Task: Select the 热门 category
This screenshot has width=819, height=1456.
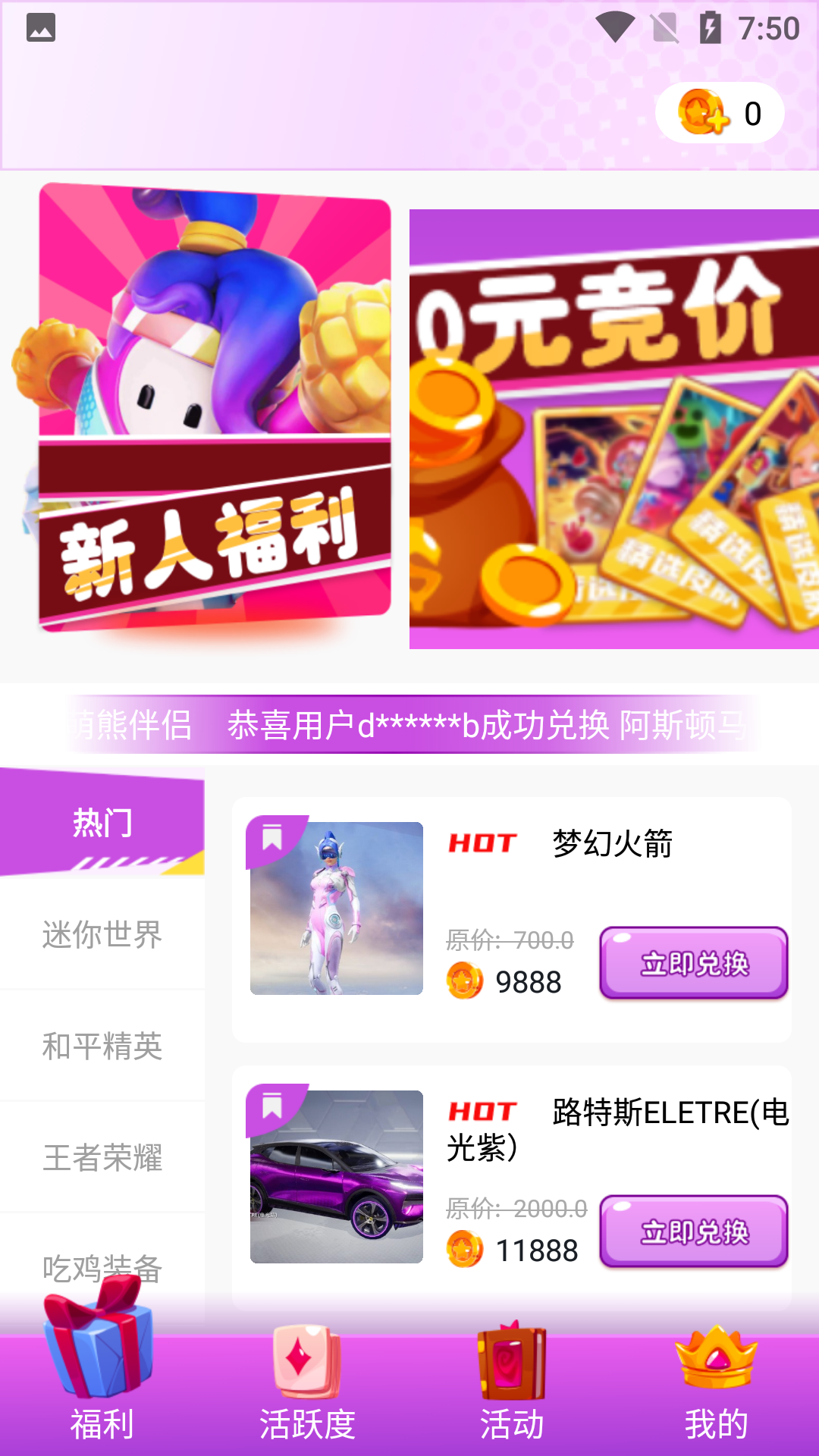Action: (x=102, y=823)
